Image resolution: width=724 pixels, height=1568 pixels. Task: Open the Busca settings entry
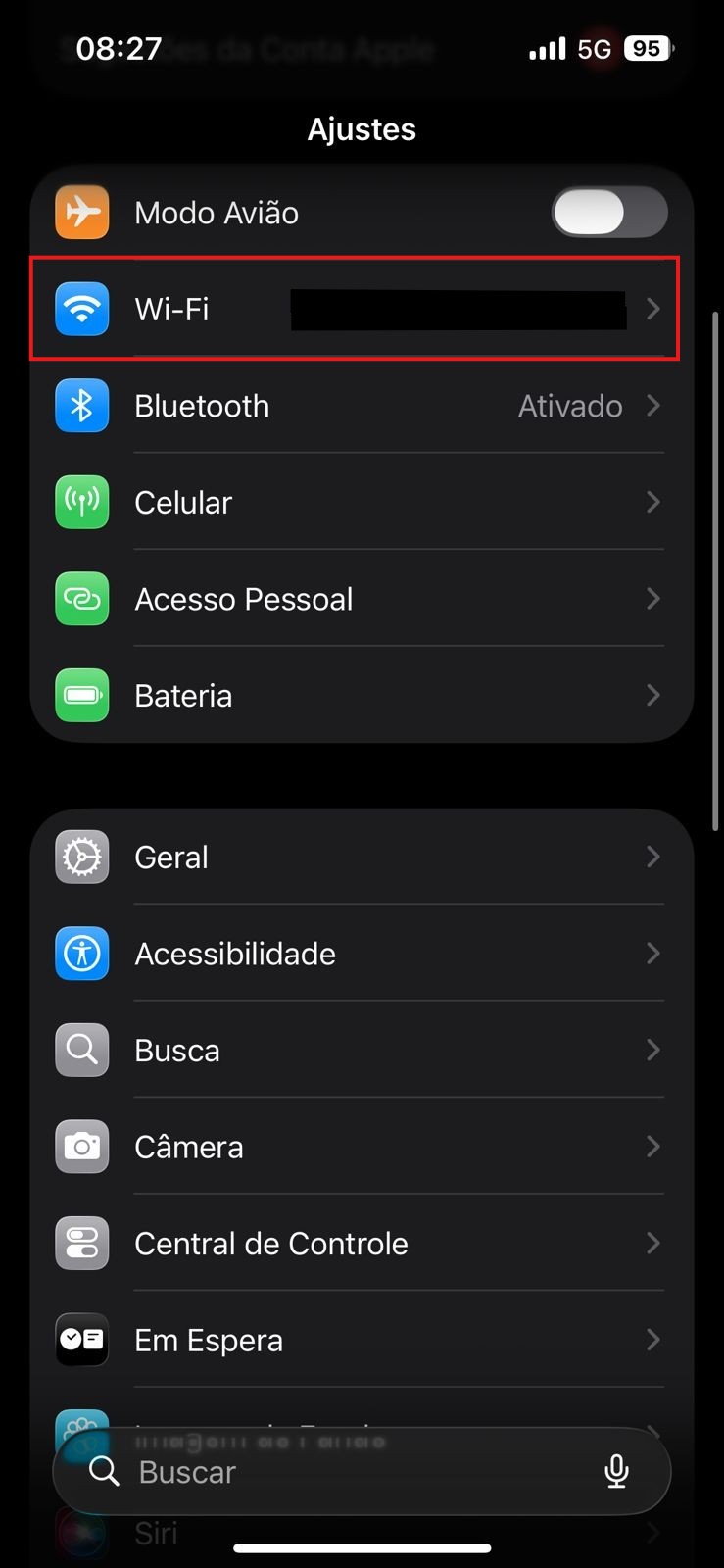(362, 1050)
